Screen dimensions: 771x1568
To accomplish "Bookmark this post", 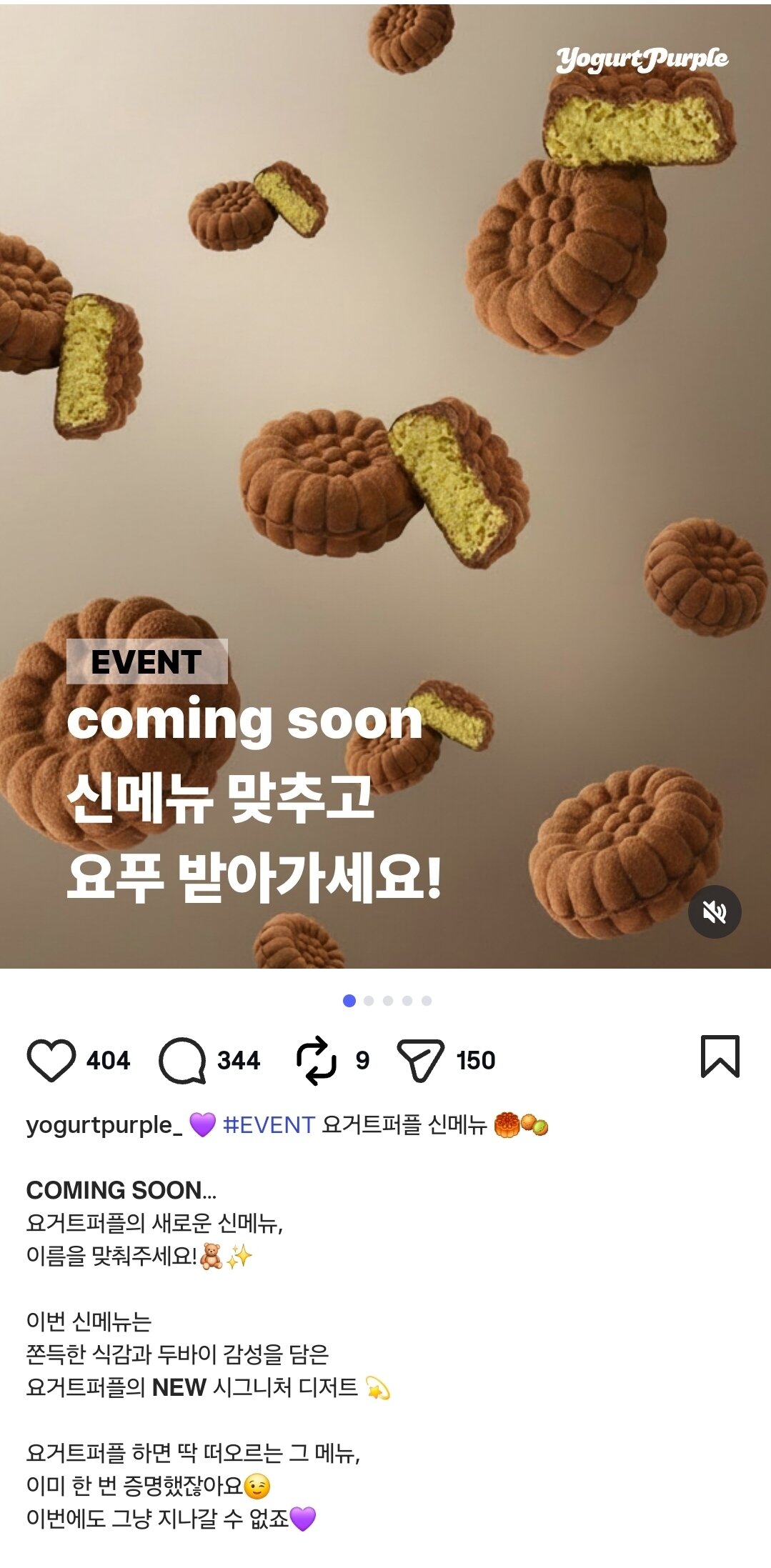I will (720, 1056).
